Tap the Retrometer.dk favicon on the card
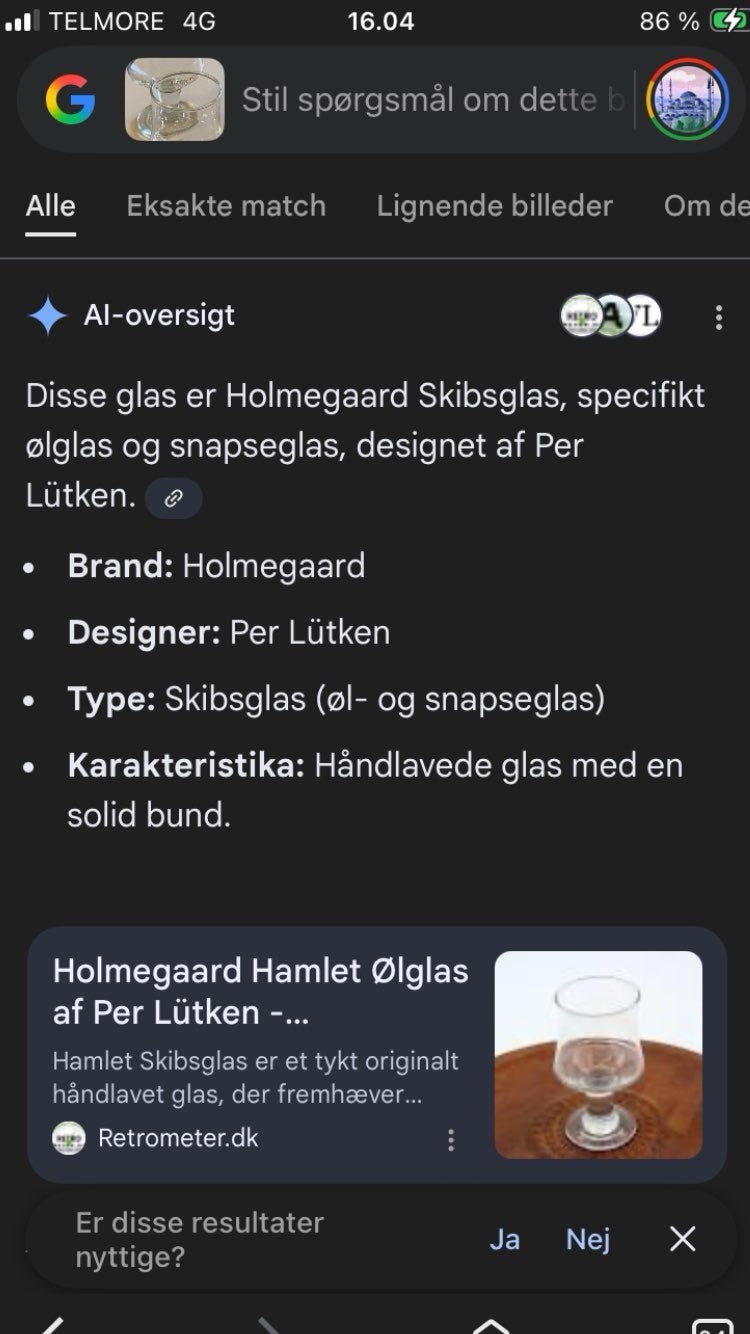Image resolution: width=750 pixels, height=1334 pixels. 67,1138
